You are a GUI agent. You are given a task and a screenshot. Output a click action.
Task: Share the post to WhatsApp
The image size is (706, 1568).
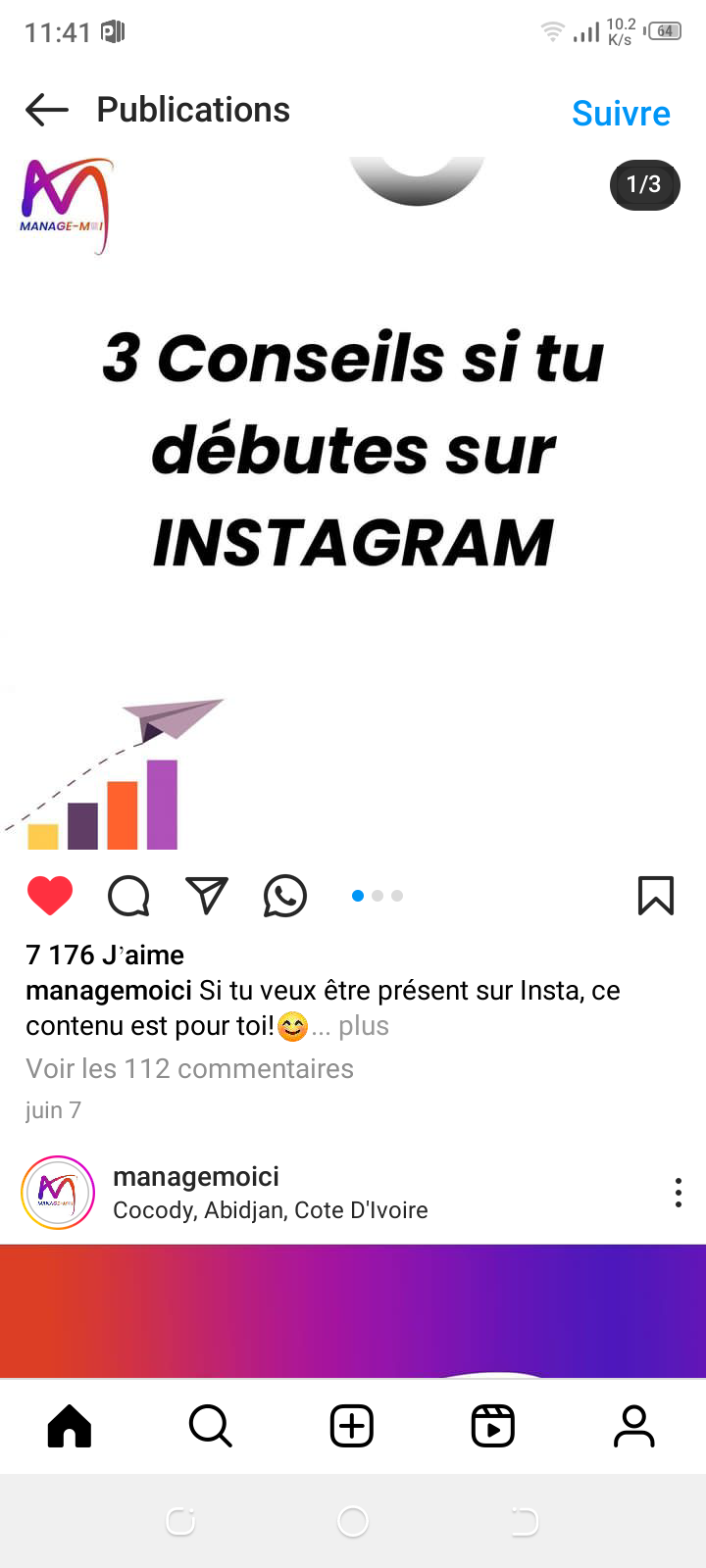285,896
